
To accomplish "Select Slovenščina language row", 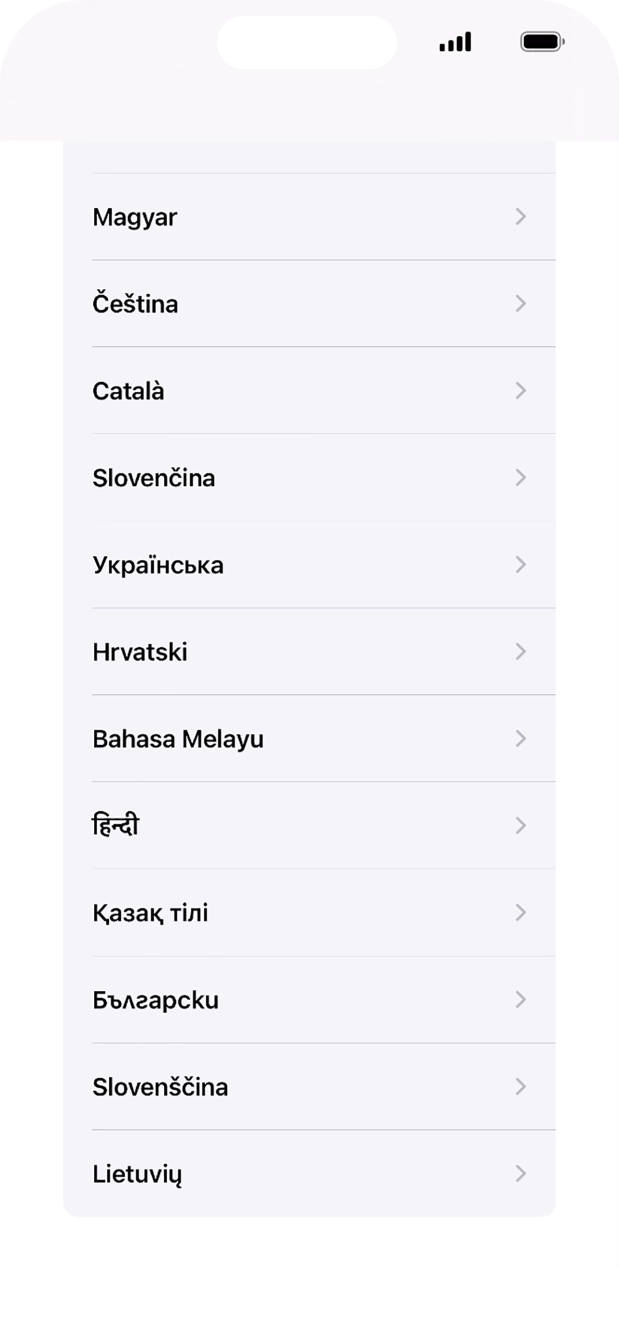I will (309, 1087).
